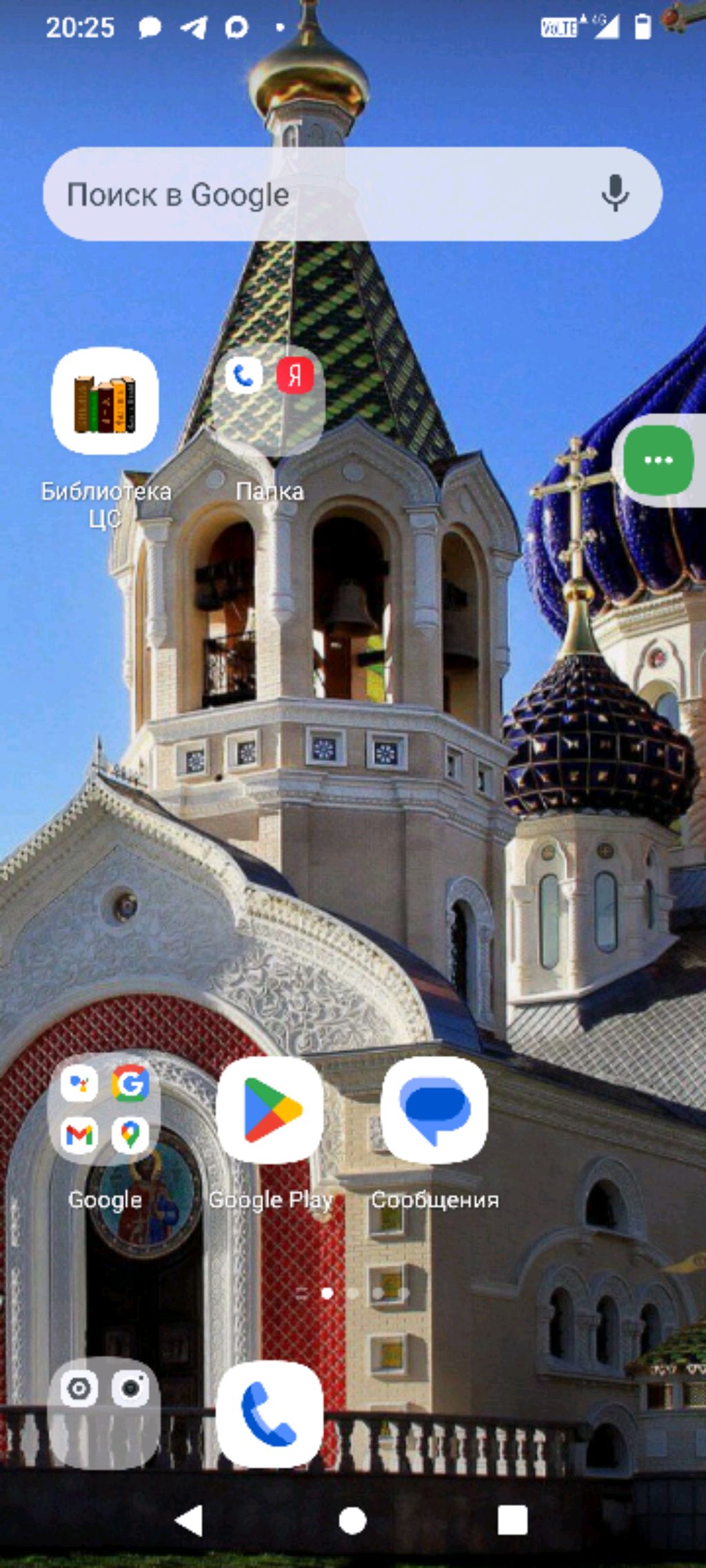Open the Библиотека ЦС app
Screen dimensions: 706x1568
click(x=105, y=401)
